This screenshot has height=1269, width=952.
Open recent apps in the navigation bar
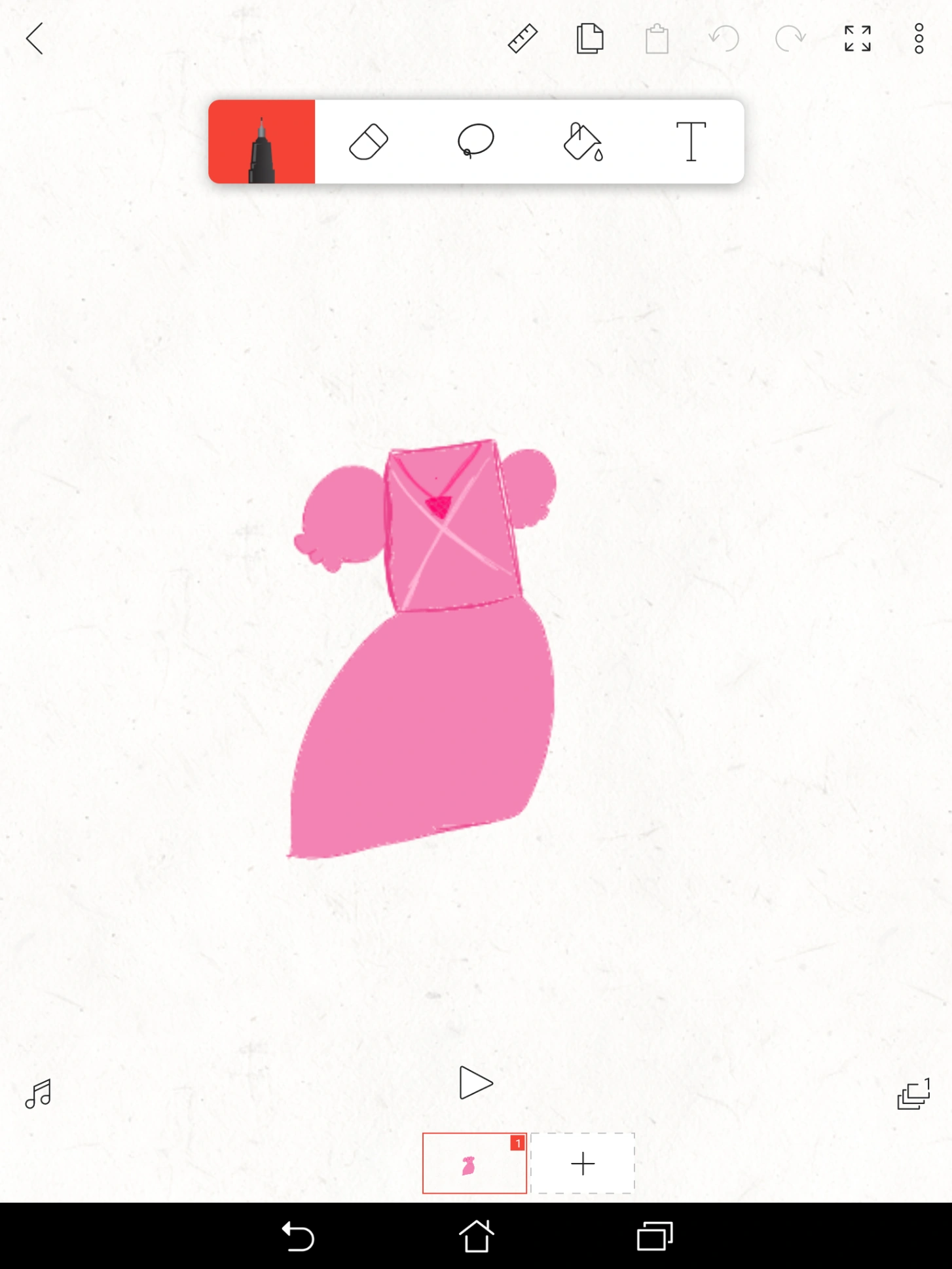click(x=655, y=1236)
